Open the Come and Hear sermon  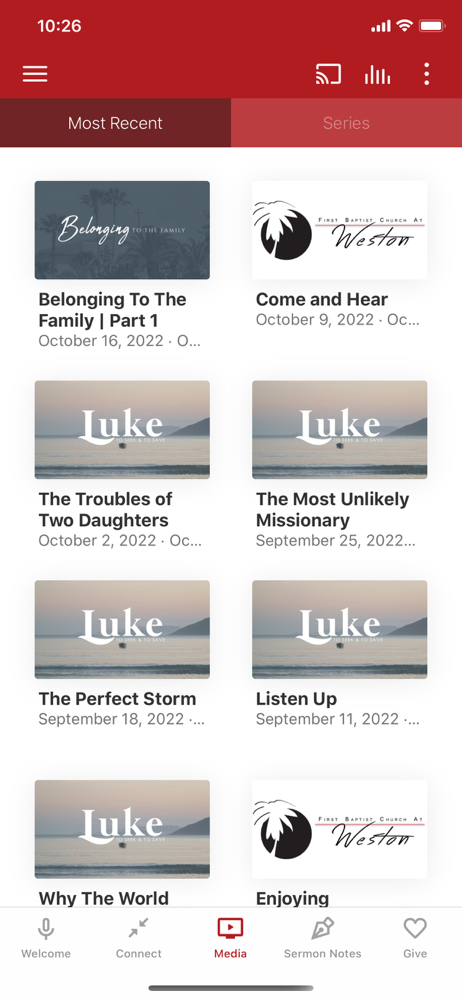[339, 255]
